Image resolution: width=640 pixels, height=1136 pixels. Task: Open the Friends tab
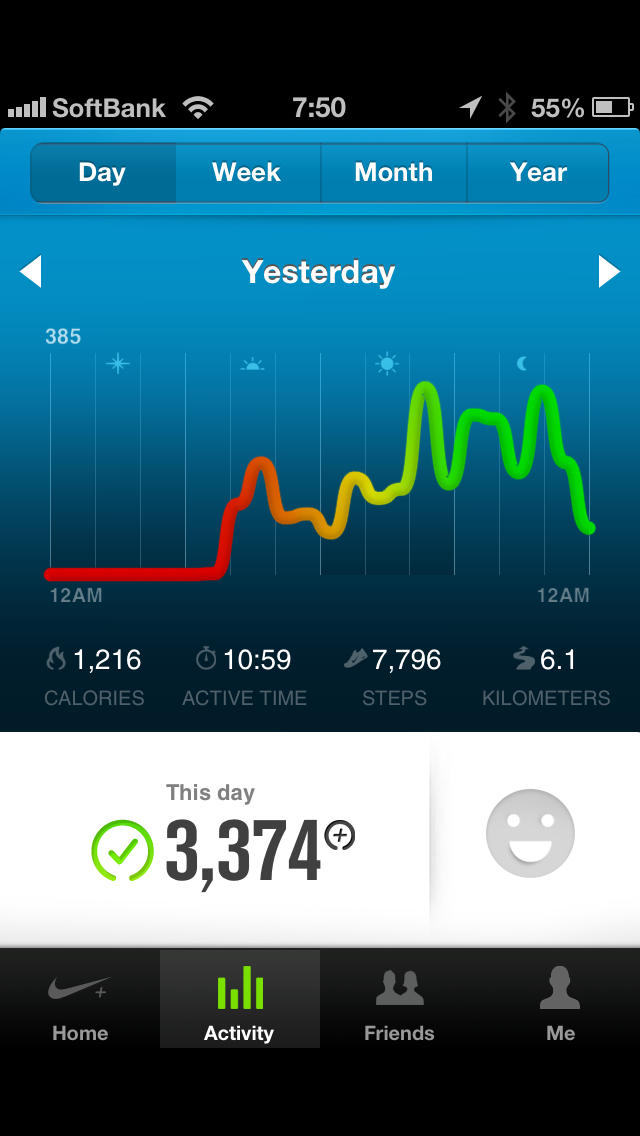[x=399, y=1000]
